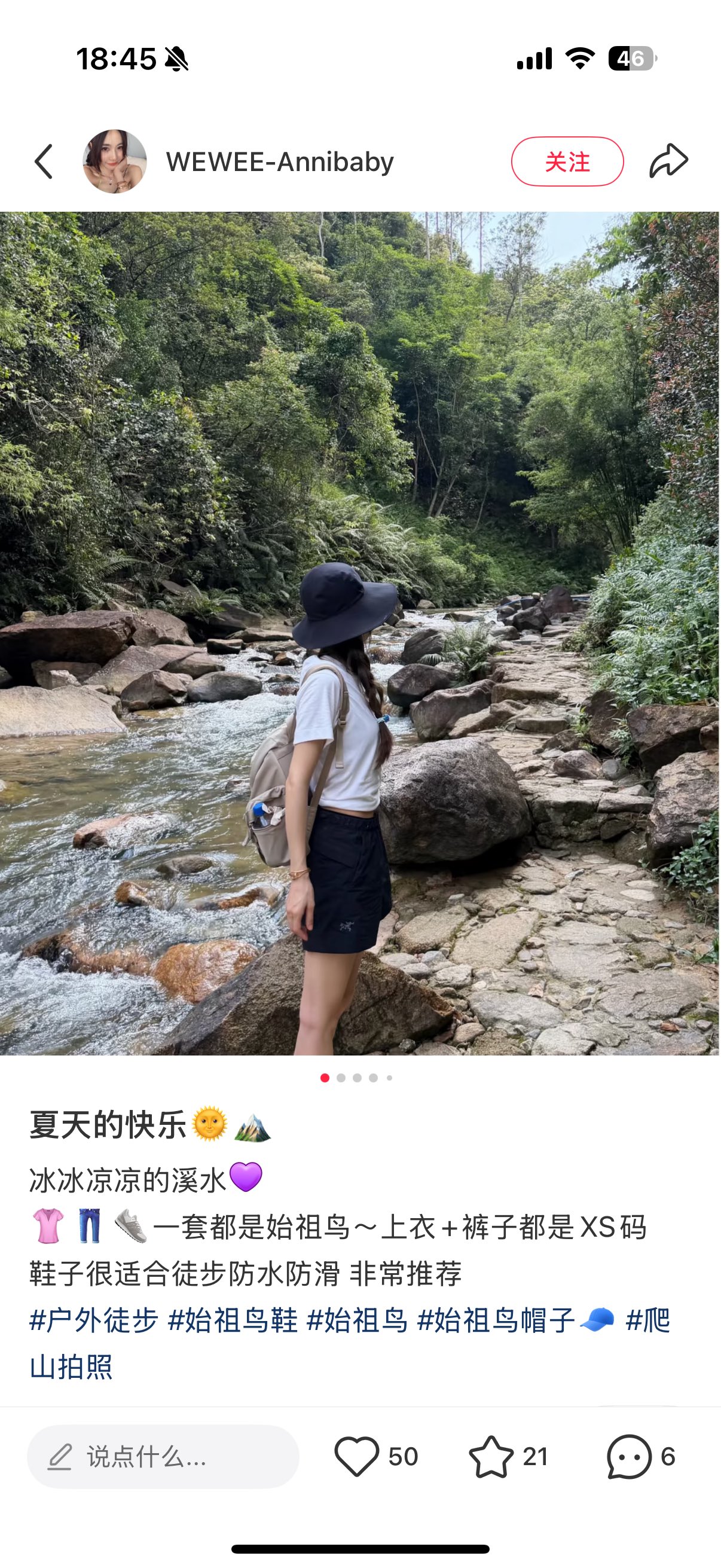721x1568 pixels.
Task: Like this post with the heart icon
Action: pos(356,1457)
